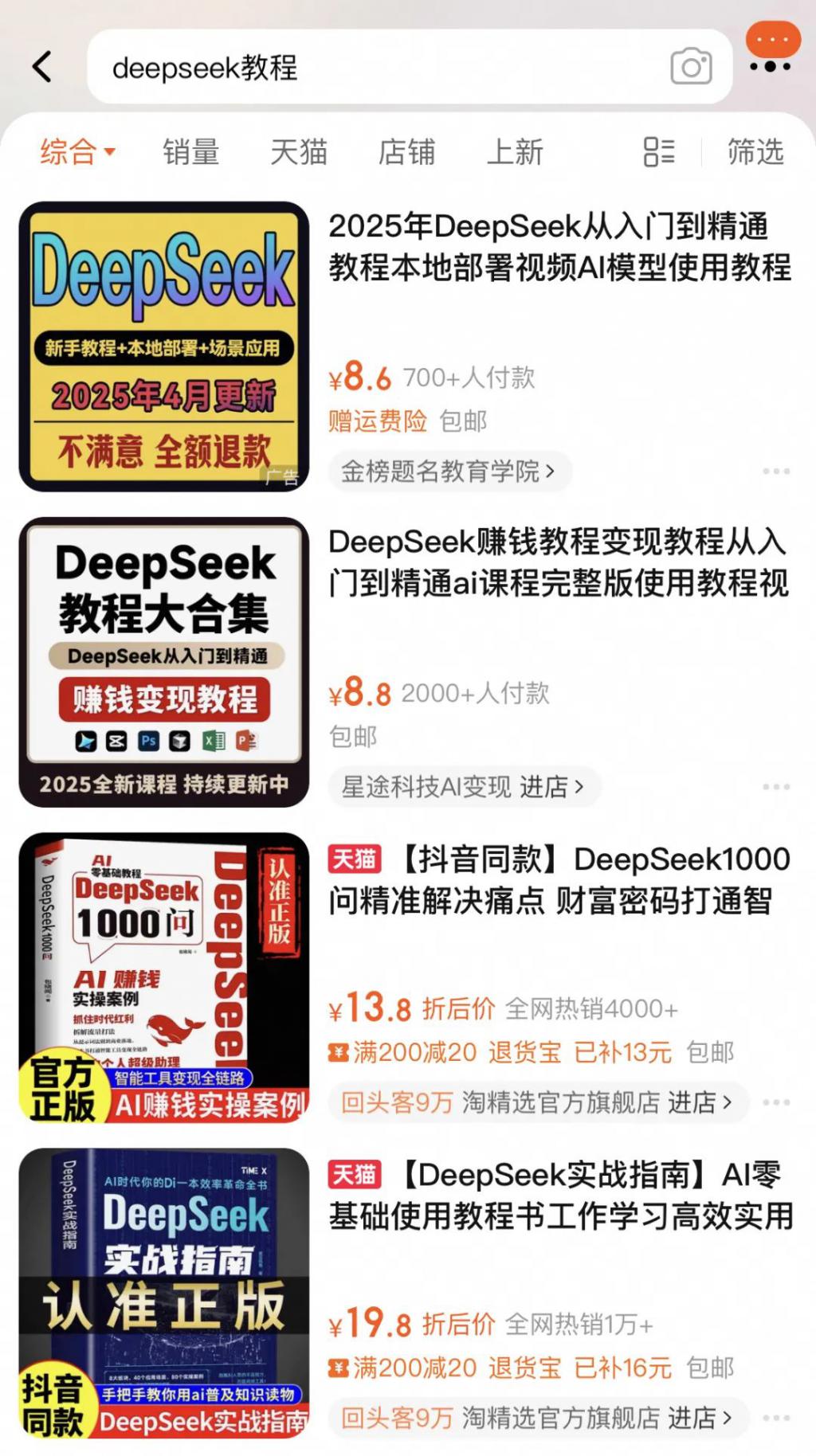Visit 金榜题名教育学院 store

449,472
